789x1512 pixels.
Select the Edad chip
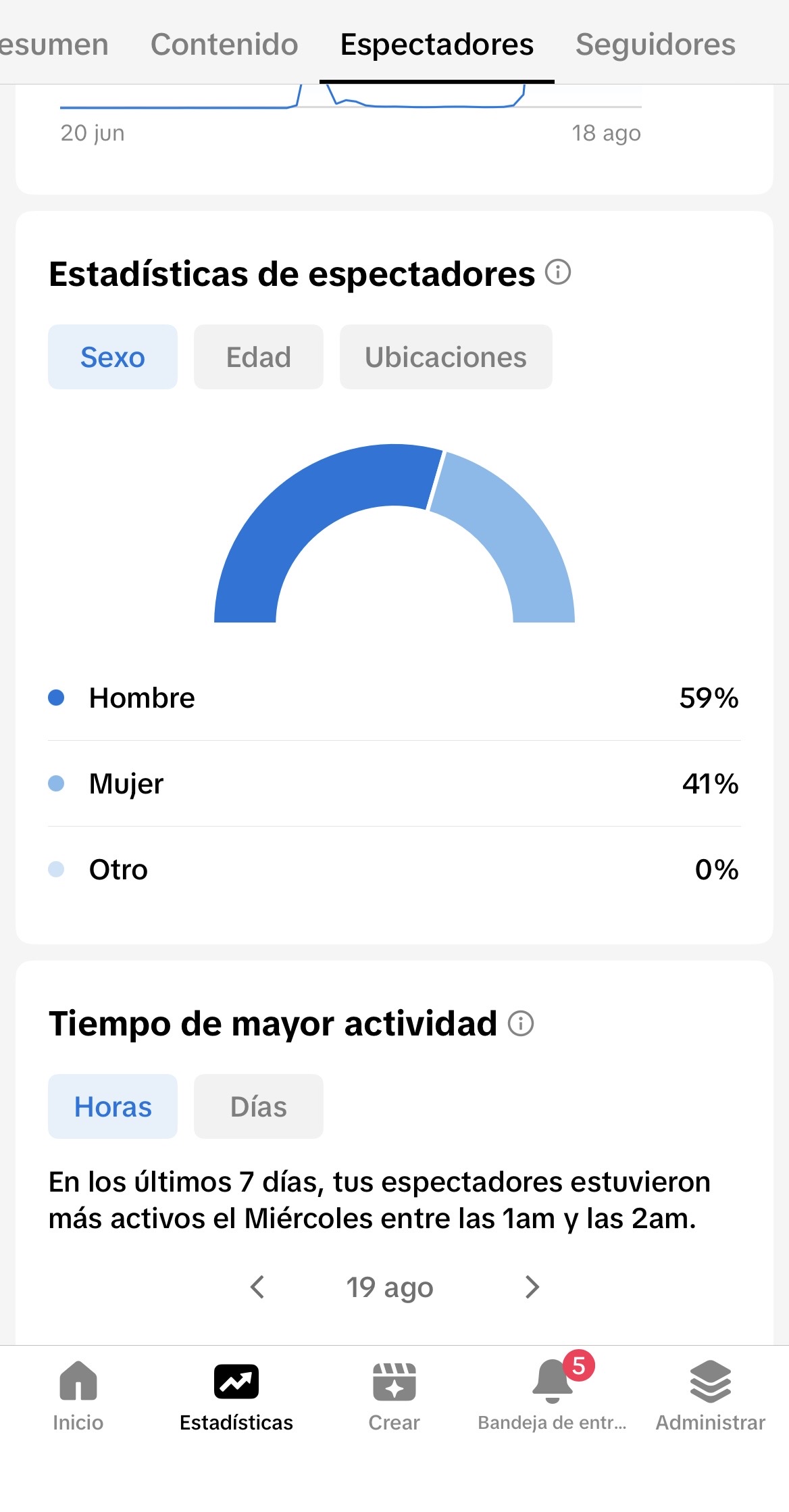point(259,357)
